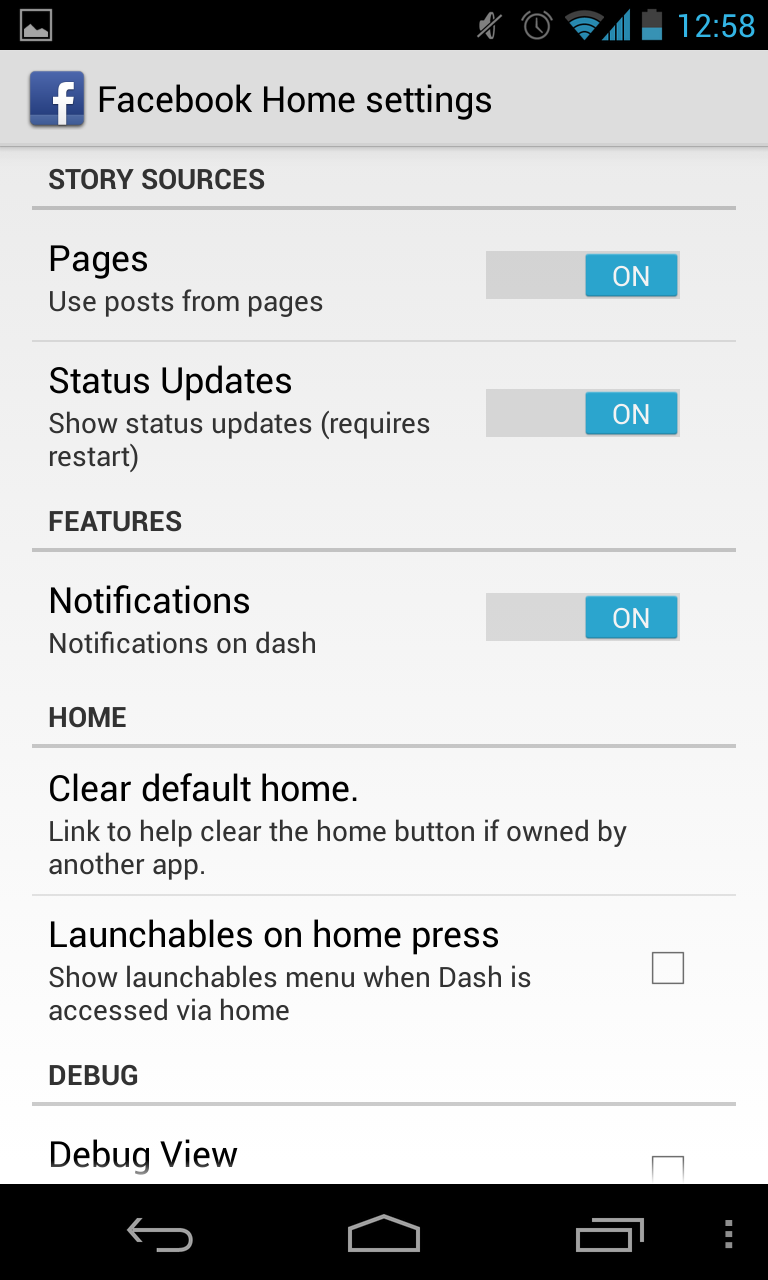
Task: Turn off the Pages switch
Action: pos(582,276)
